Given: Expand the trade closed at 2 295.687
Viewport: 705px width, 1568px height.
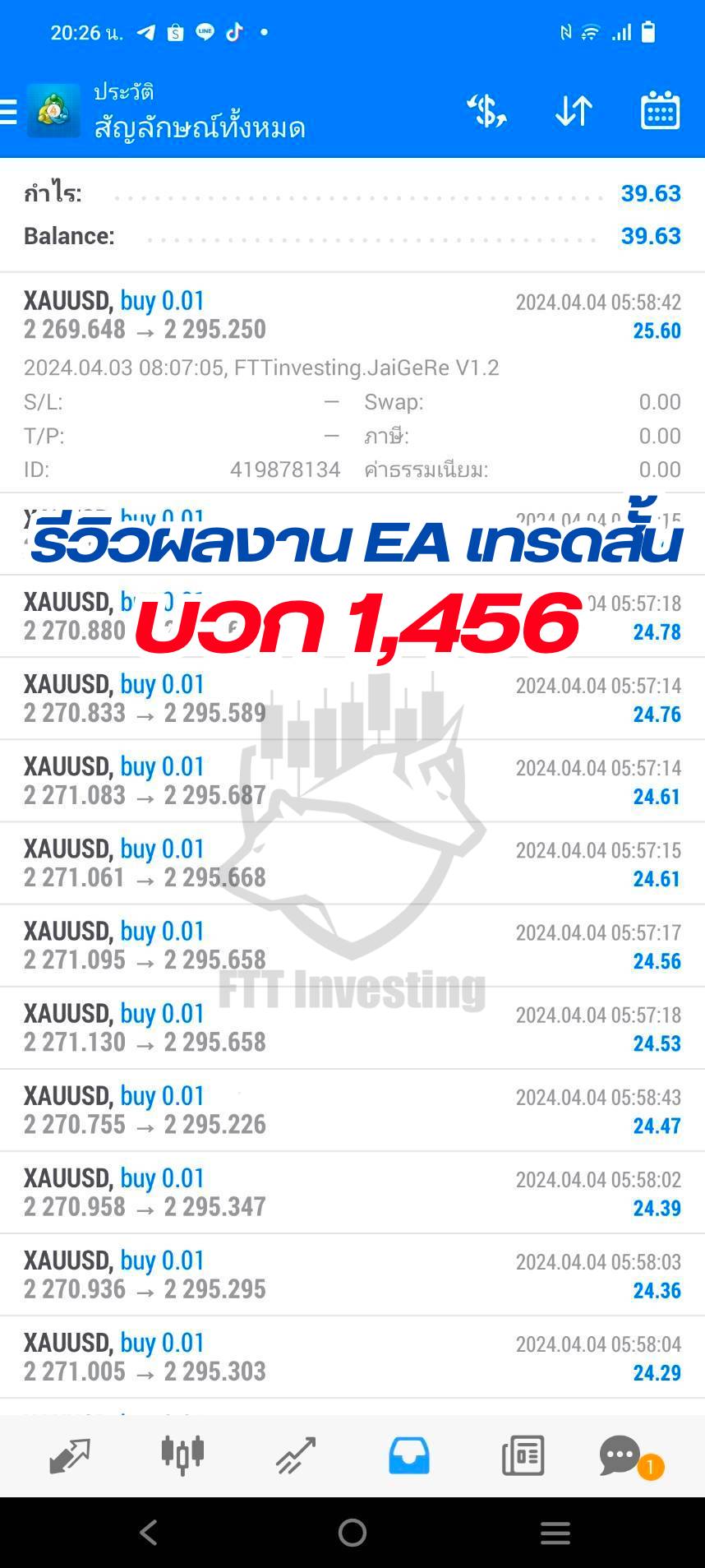Looking at the screenshot, I should click(352, 781).
